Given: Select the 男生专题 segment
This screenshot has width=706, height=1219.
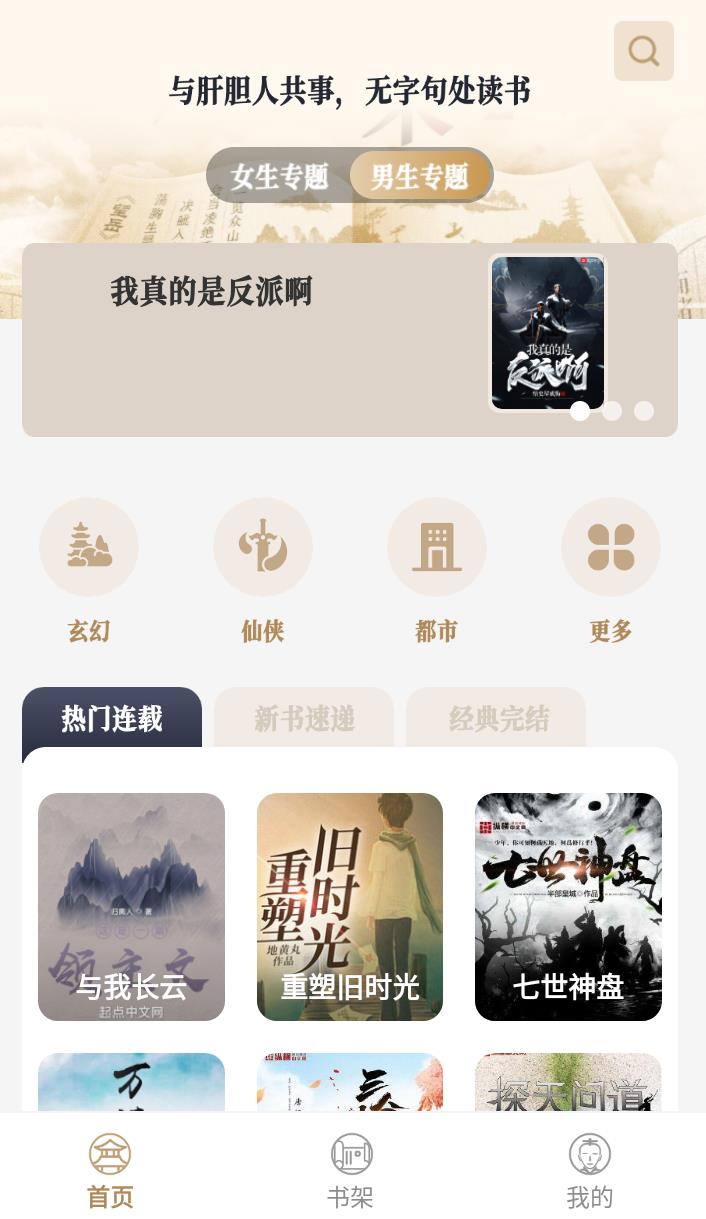Looking at the screenshot, I should pyautogui.click(x=420, y=177).
